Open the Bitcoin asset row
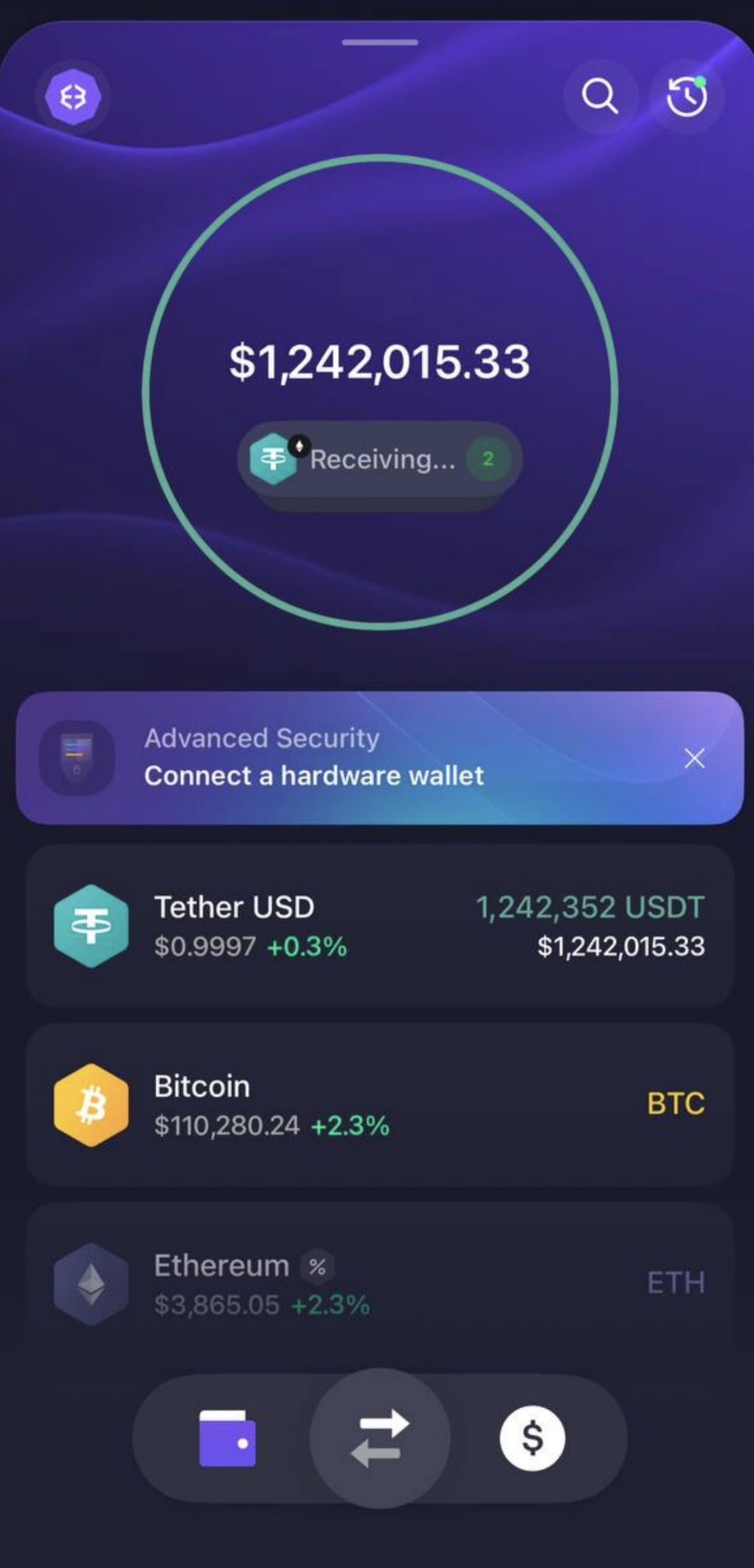 379,1104
